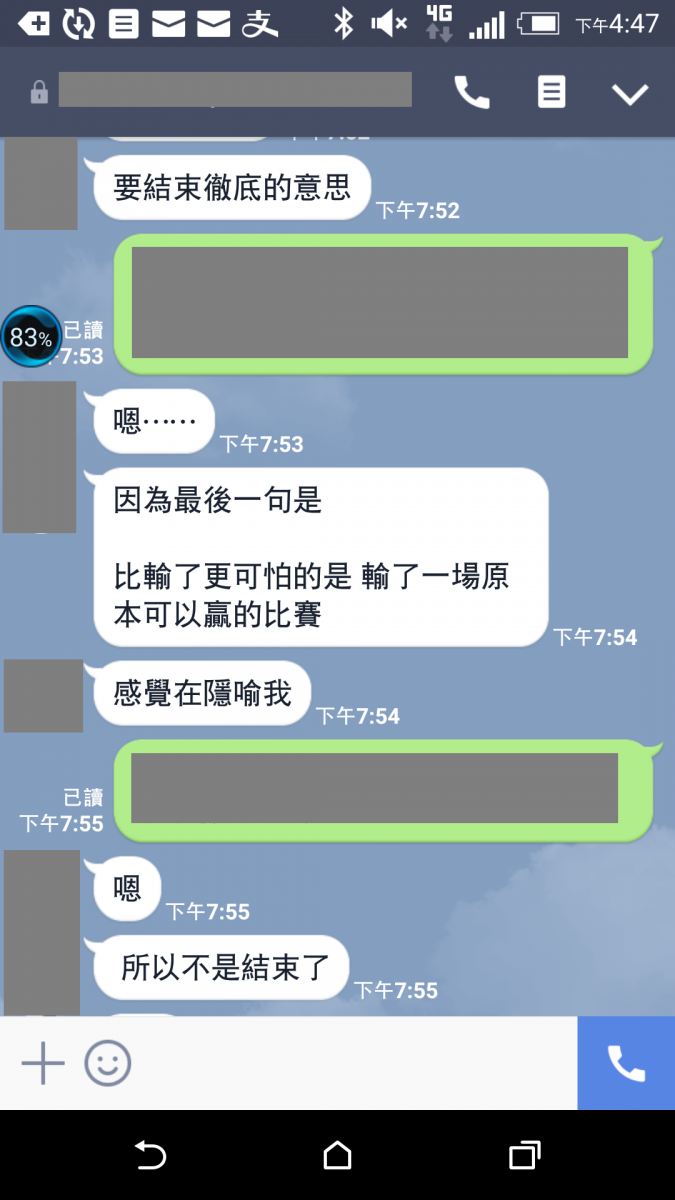Open the plus attachment menu

(43, 1063)
